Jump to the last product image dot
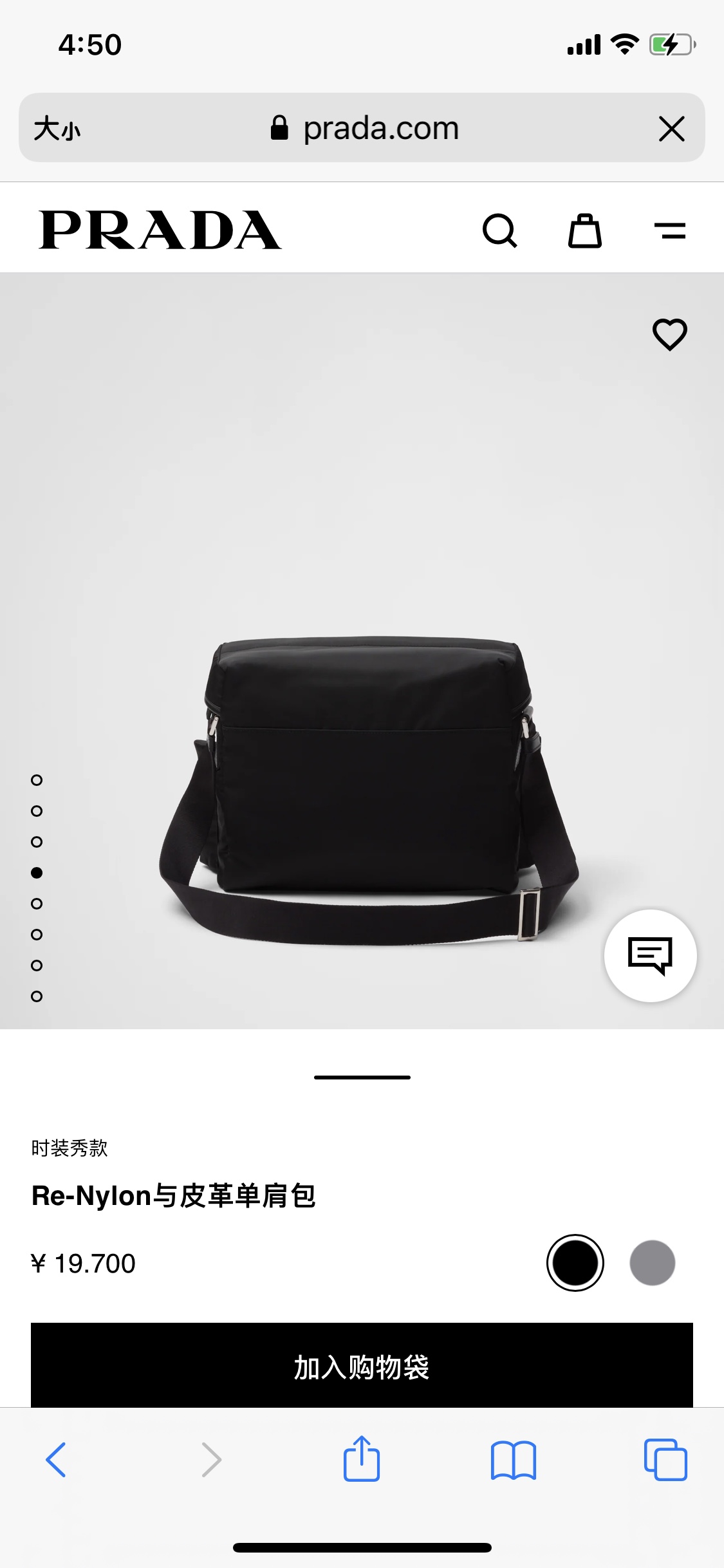 37,996
